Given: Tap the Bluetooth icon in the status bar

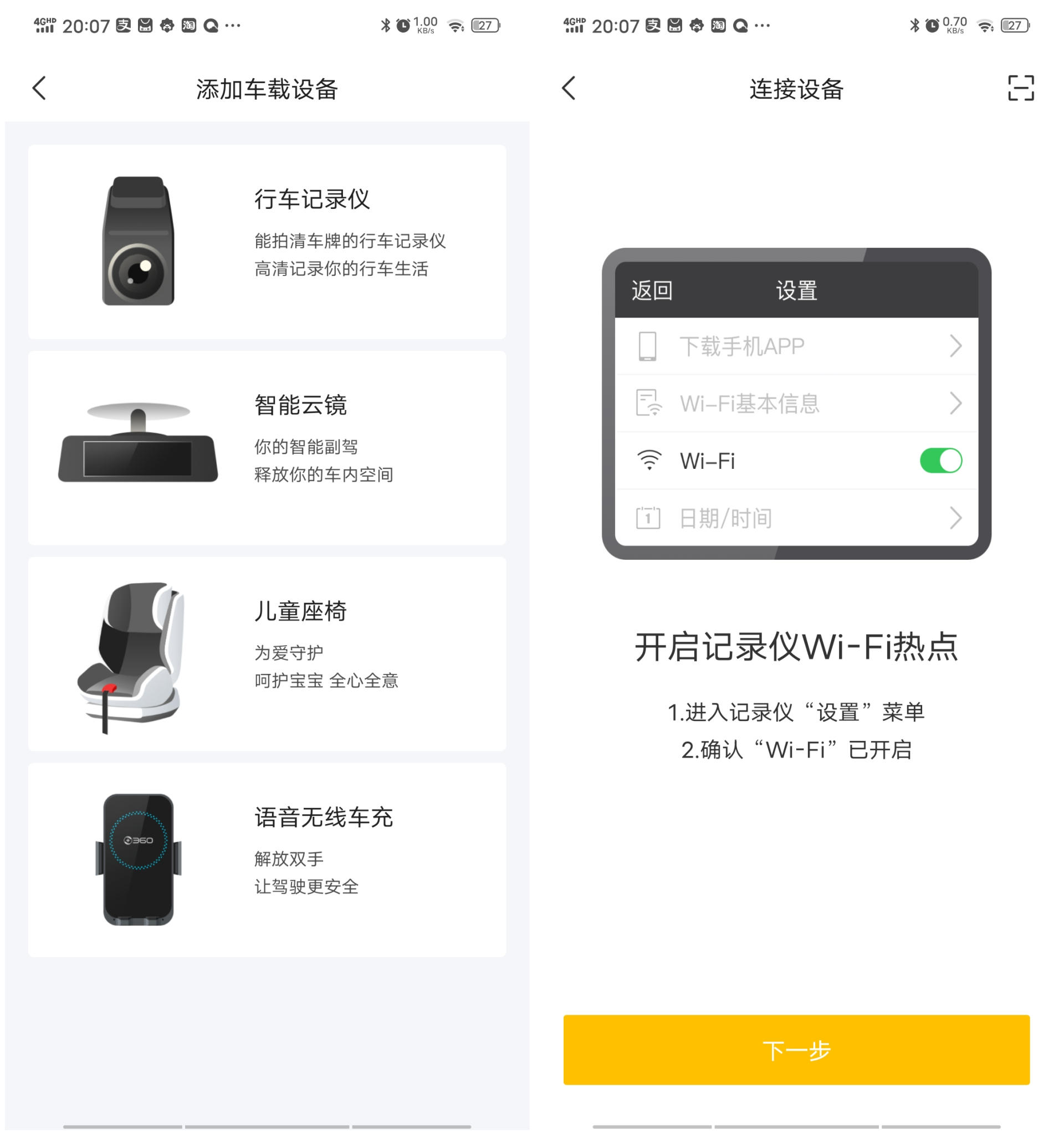Looking at the screenshot, I should pyautogui.click(x=383, y=25).
